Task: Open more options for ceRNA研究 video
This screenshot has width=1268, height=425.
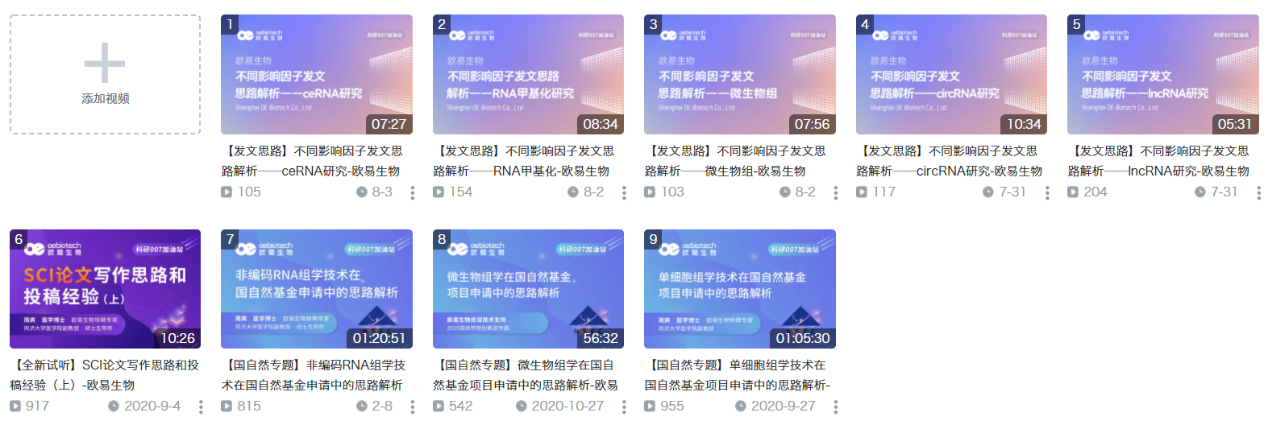Action: pos(413,193)
